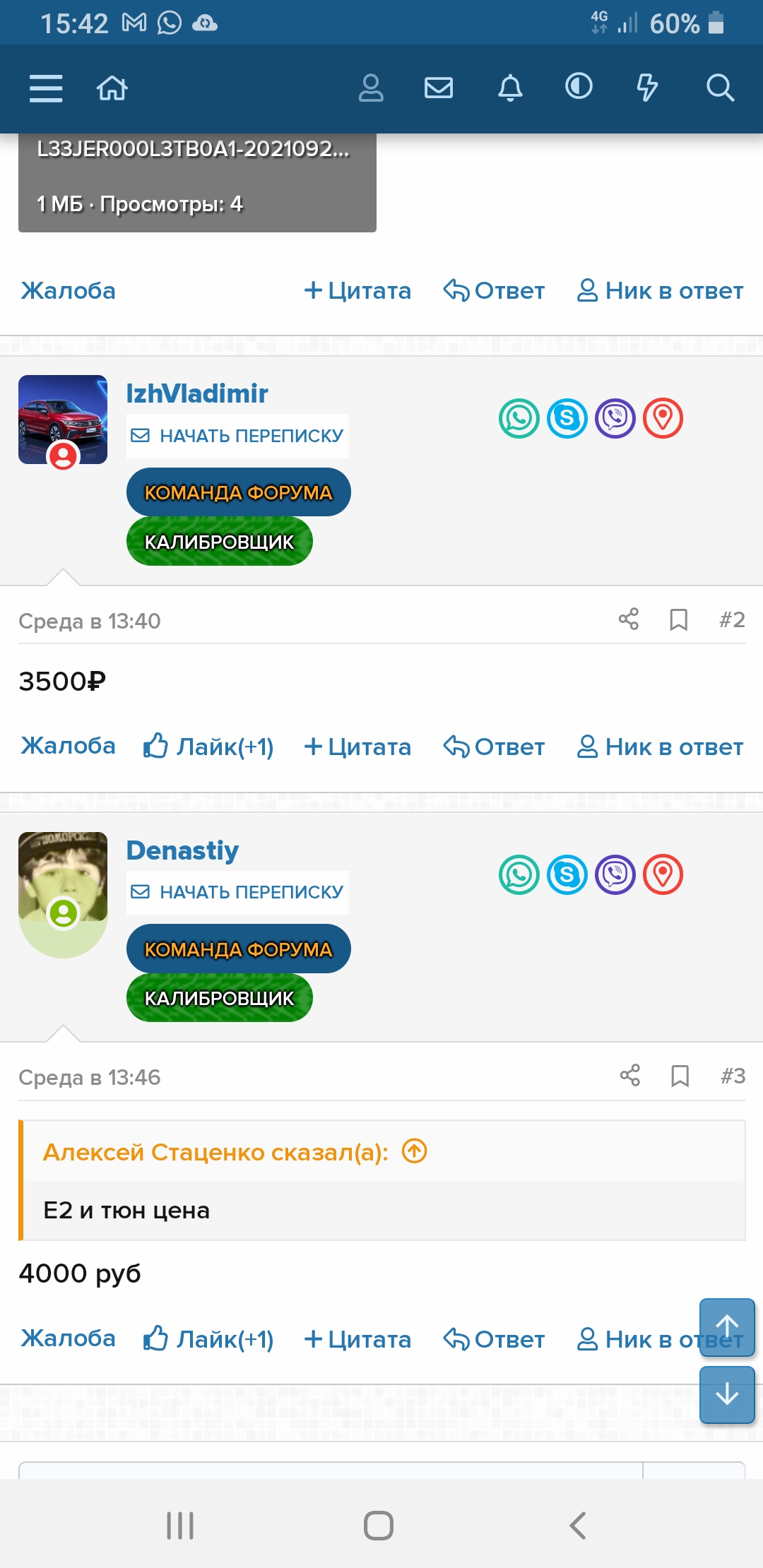This screenshot has height=1568, width=763.
Task: Bookmark post #2
Action: [x=678, y=619]
